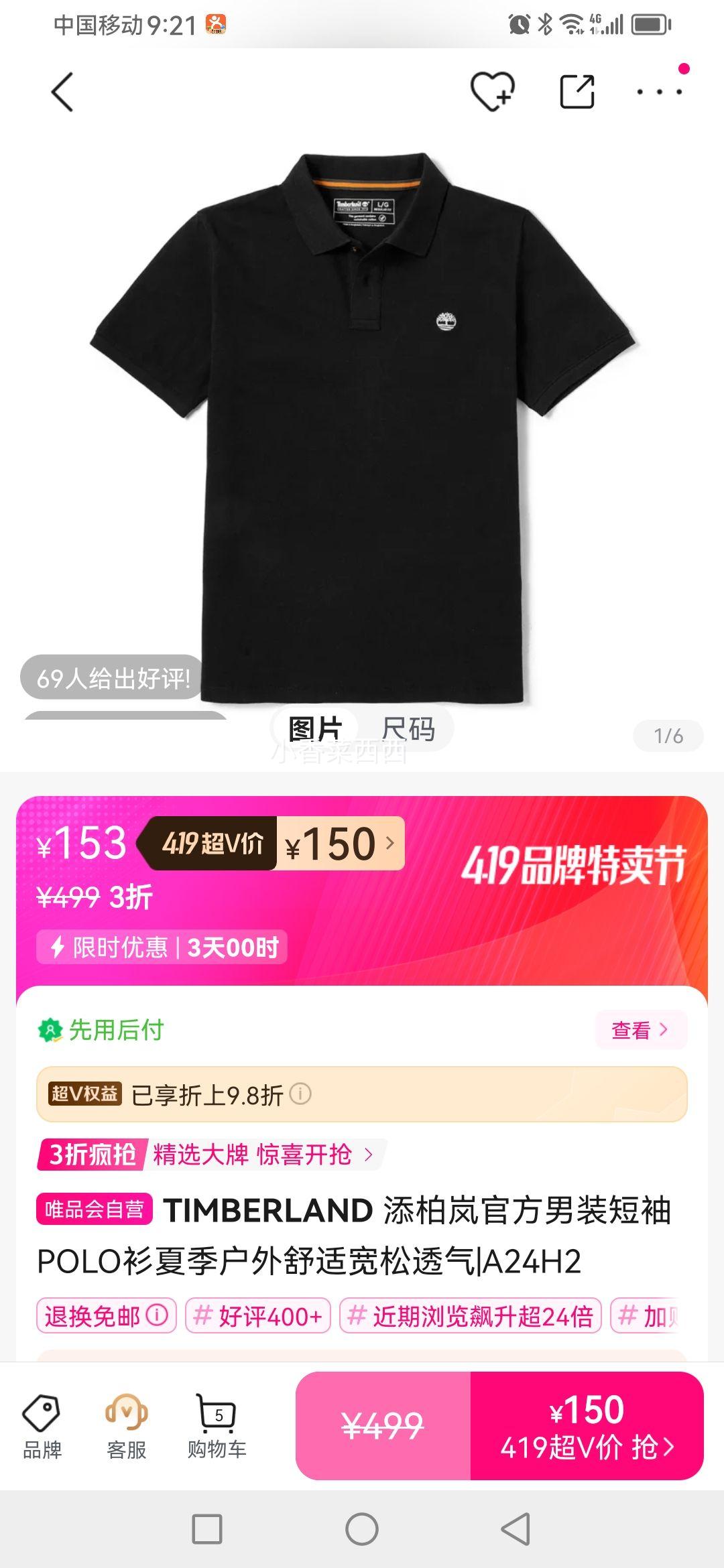Open the 69人给出好评 reviews bubble
The height and width of the screenshot is (1568, 724).
pos(113,678)
